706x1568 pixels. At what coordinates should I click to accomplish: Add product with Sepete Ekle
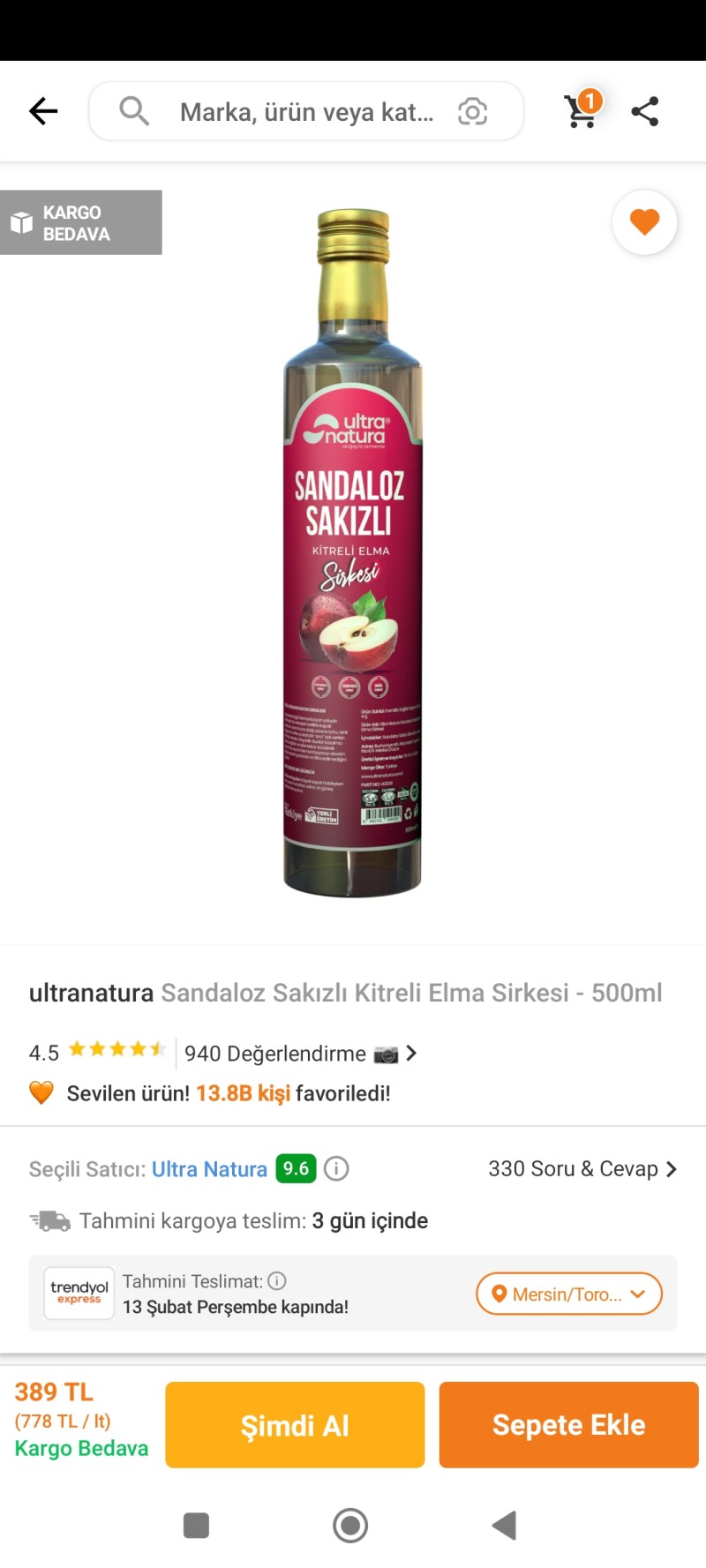568,1425
